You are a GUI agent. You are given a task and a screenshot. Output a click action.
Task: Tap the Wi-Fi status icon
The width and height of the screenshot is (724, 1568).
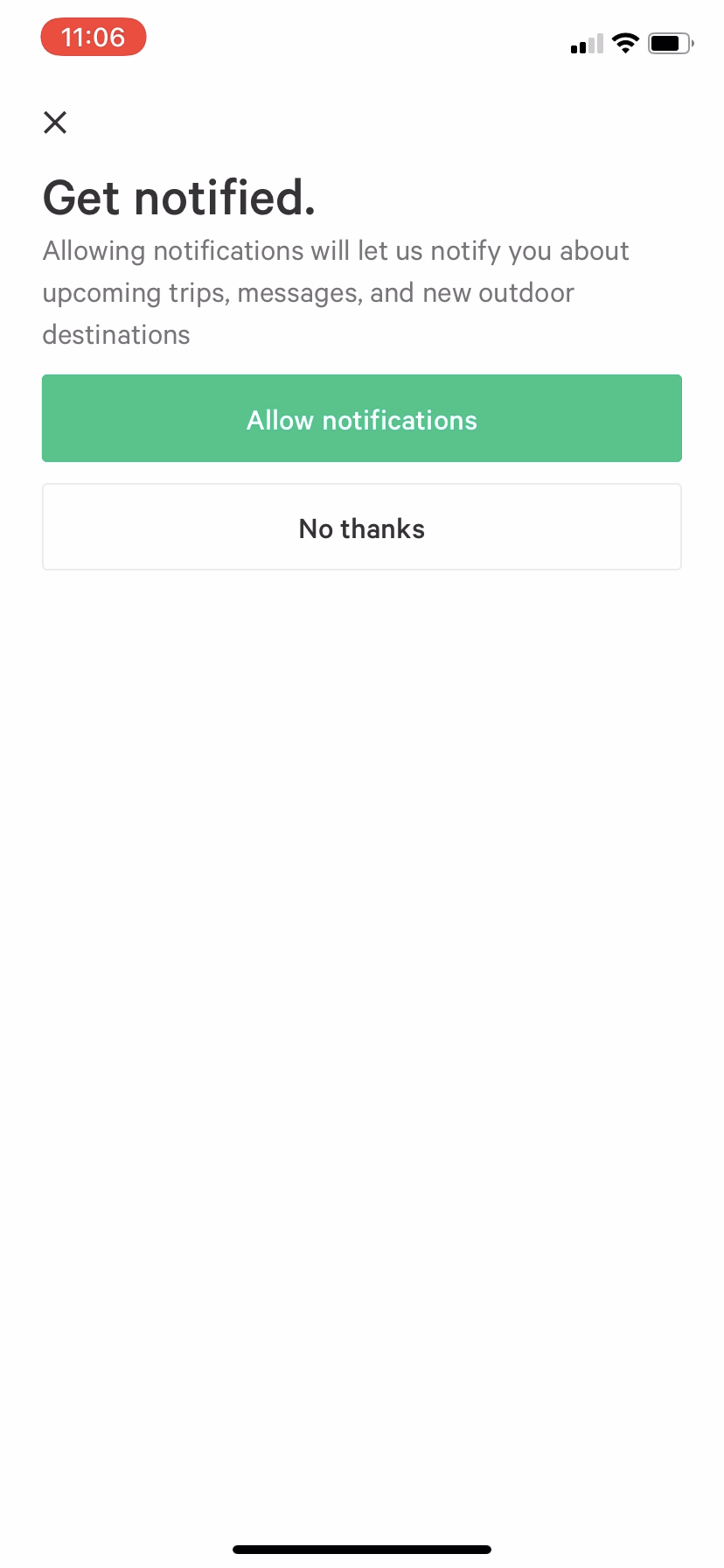click(x=625, y=42)
